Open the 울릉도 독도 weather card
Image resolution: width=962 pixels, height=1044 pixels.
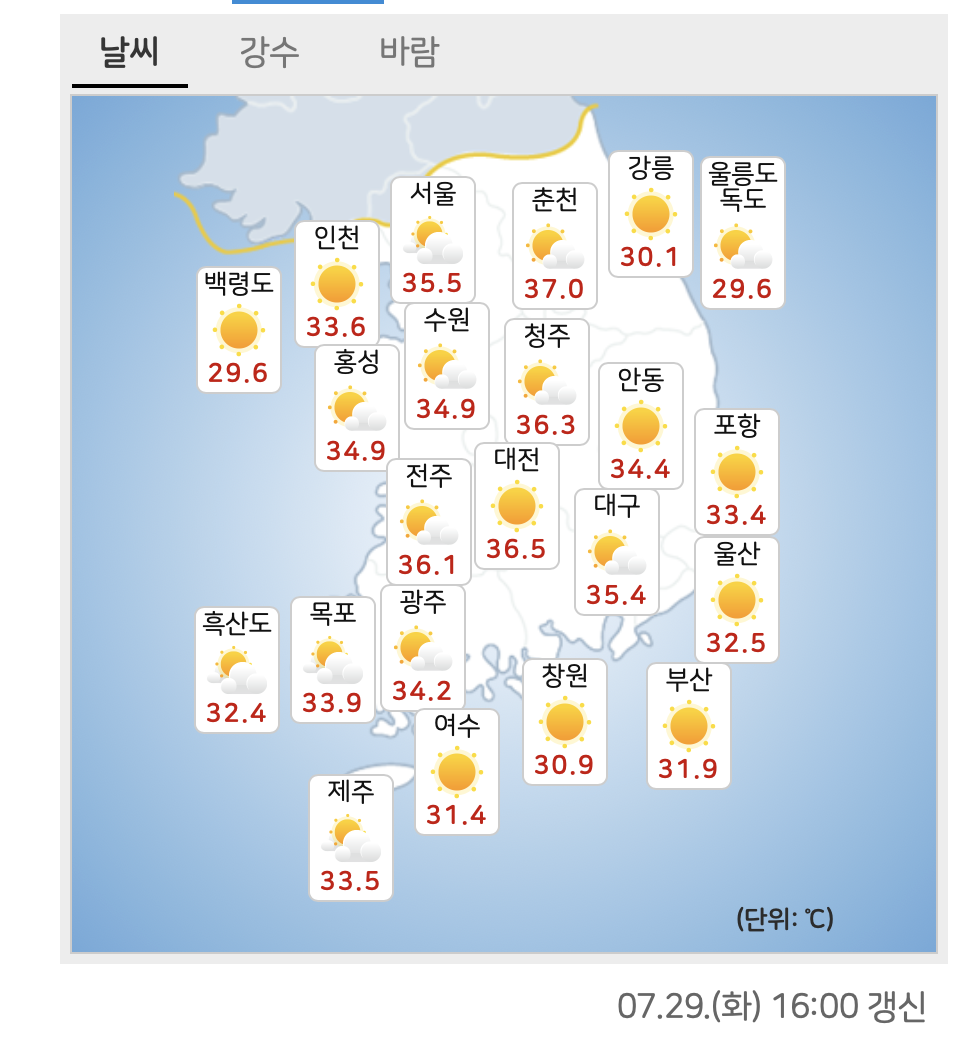coord(742,233)
